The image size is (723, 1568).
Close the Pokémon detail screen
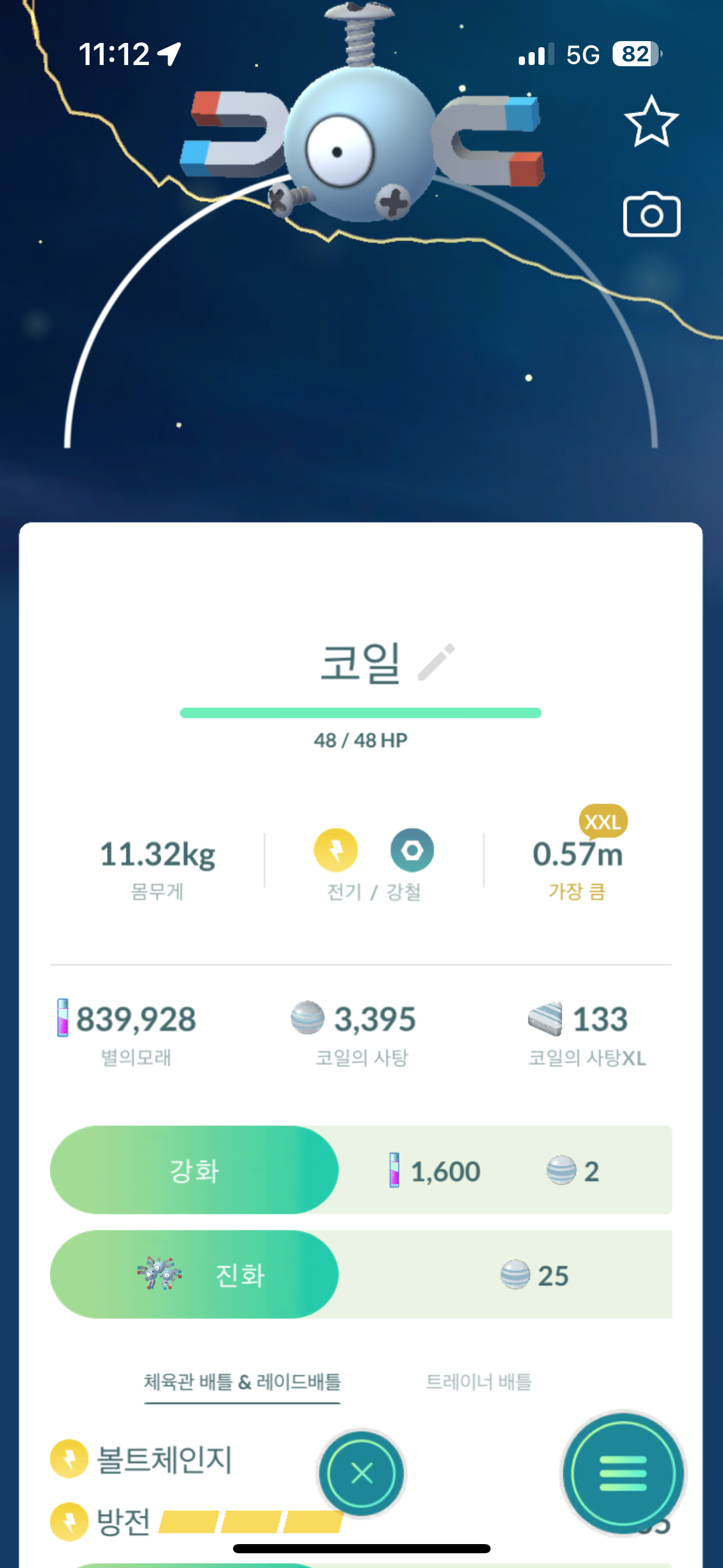[361, 1472]
